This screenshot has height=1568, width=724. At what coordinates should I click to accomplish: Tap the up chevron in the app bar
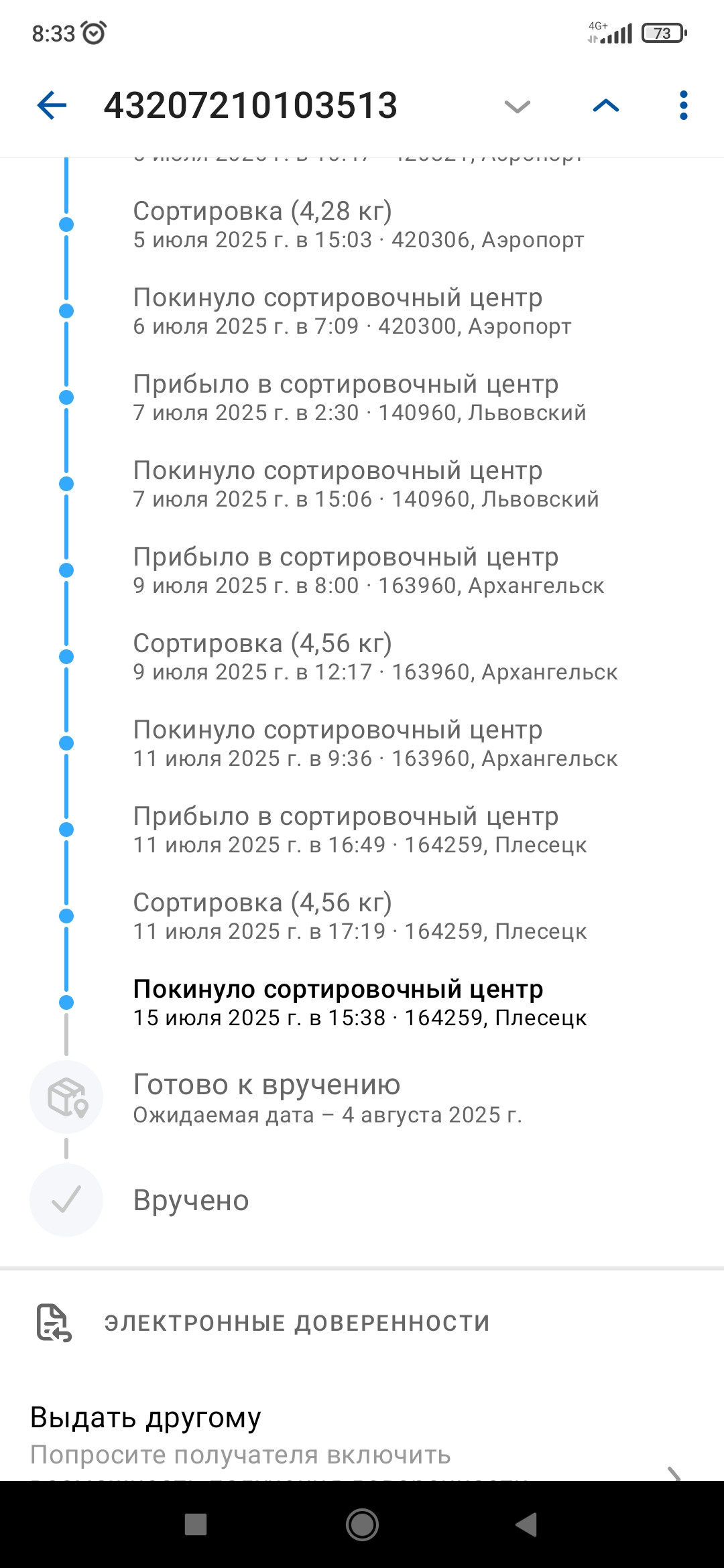(606, 106)
